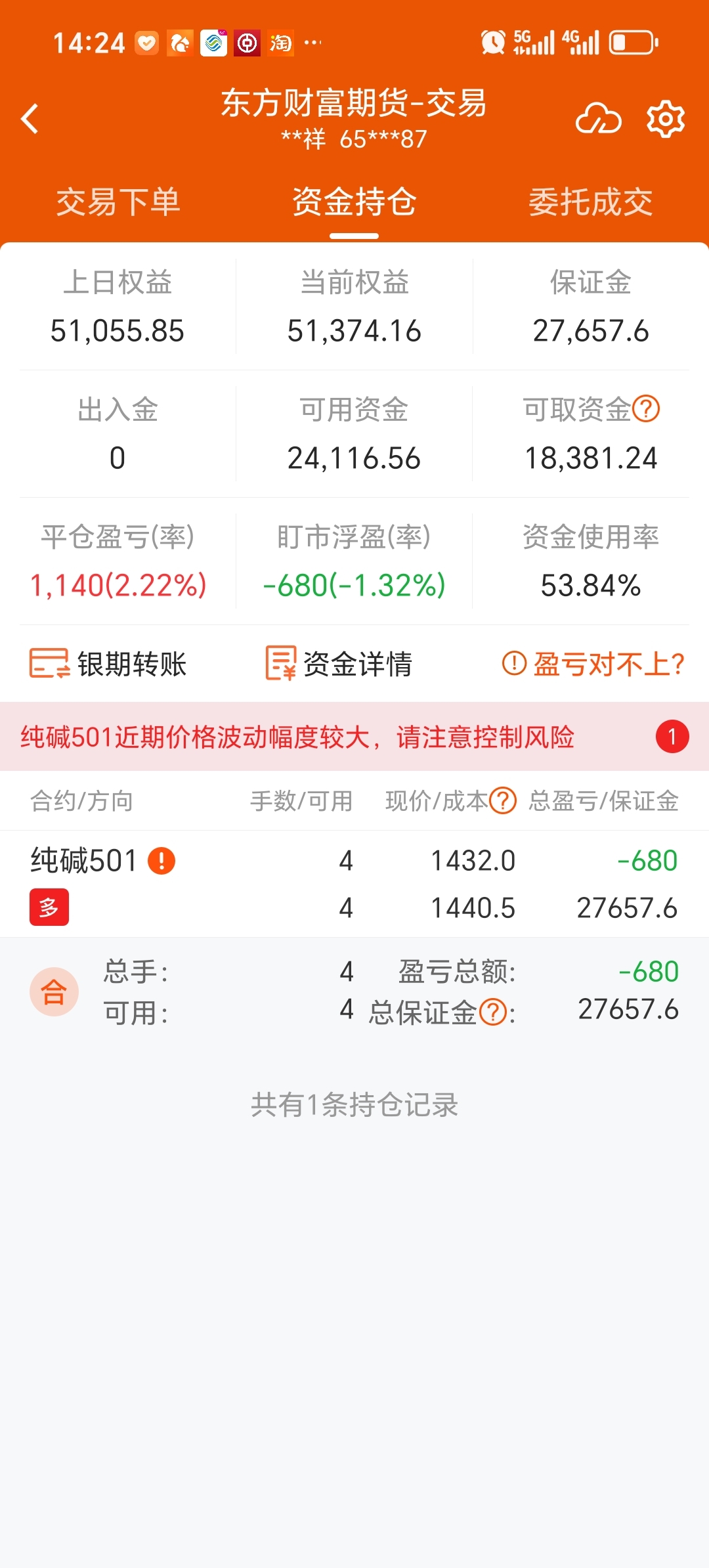This screenshot has height=1568, width=709.
Task: Select the 资金持仓 tab
Action: (354, 202)
